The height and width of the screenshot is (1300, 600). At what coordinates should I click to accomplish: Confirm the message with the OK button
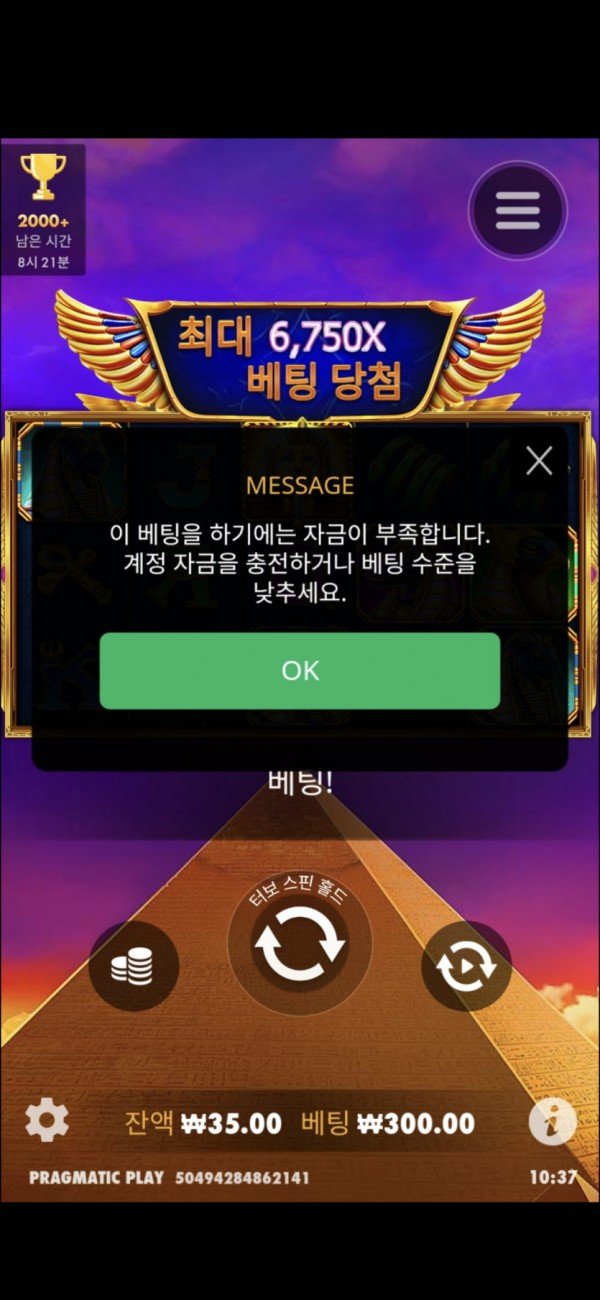299,670
